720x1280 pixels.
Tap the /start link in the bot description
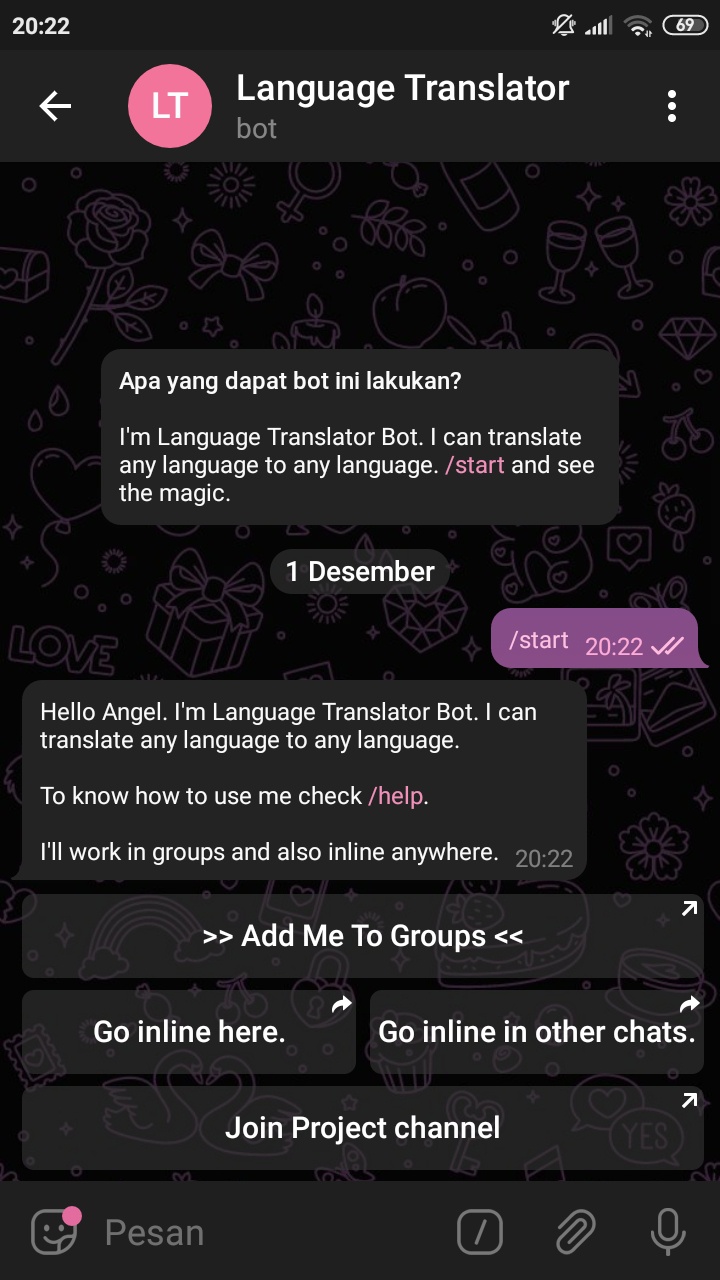pos(475,465)
